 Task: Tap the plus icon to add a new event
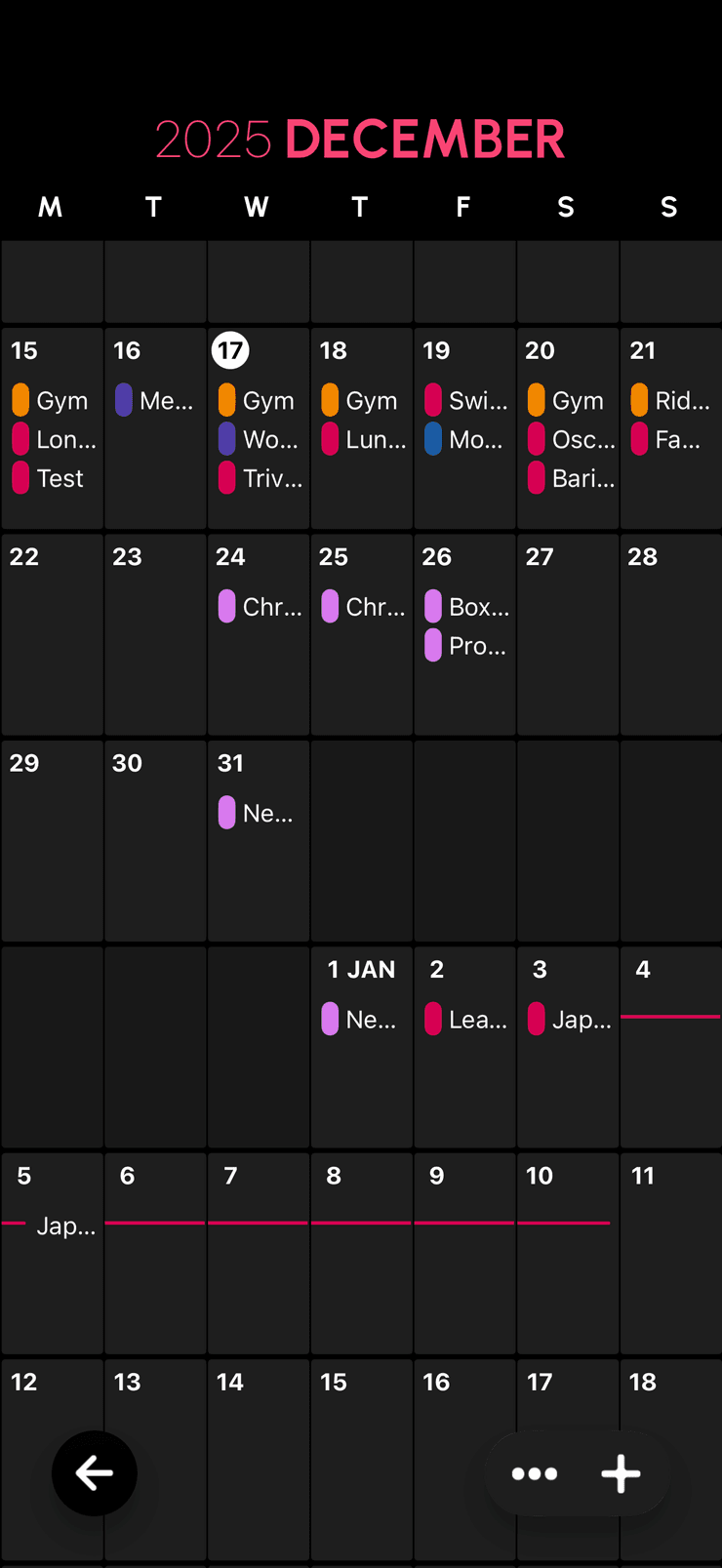pos(621,1474)
